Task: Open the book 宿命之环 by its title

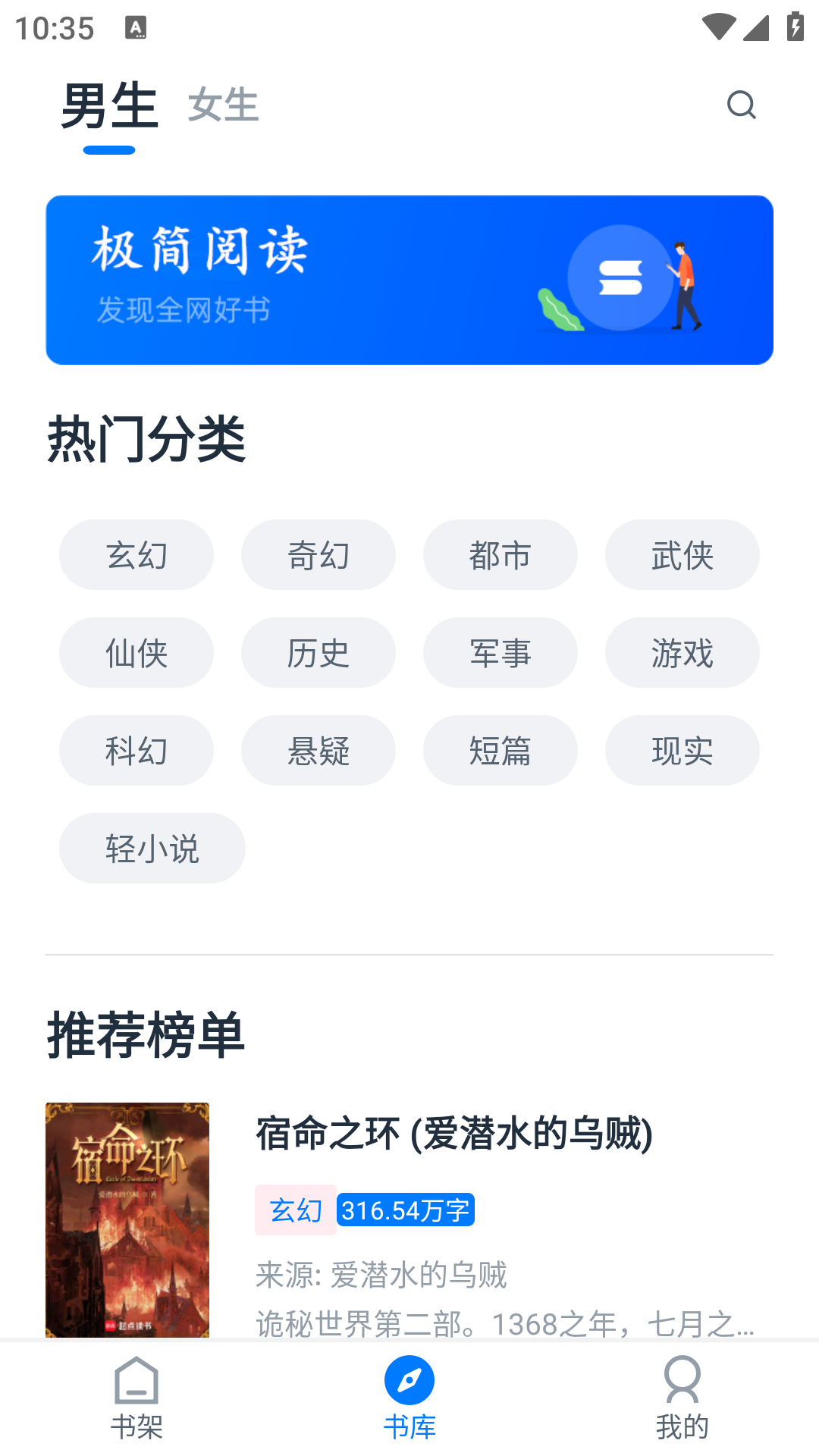Action: click(x=453, y=1134)
